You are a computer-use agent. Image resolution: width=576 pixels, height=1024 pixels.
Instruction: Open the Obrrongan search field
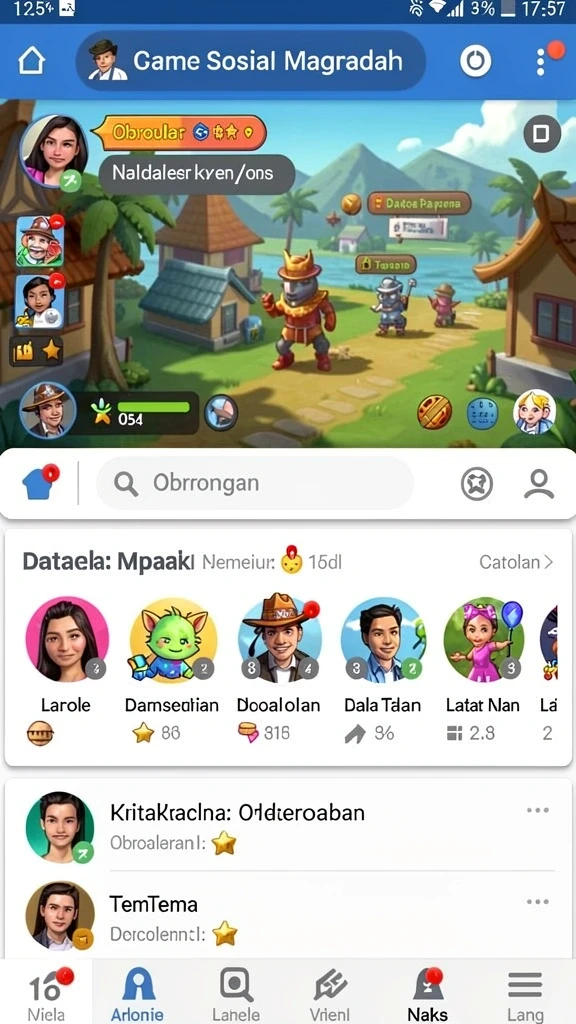(x=255, y=483)
